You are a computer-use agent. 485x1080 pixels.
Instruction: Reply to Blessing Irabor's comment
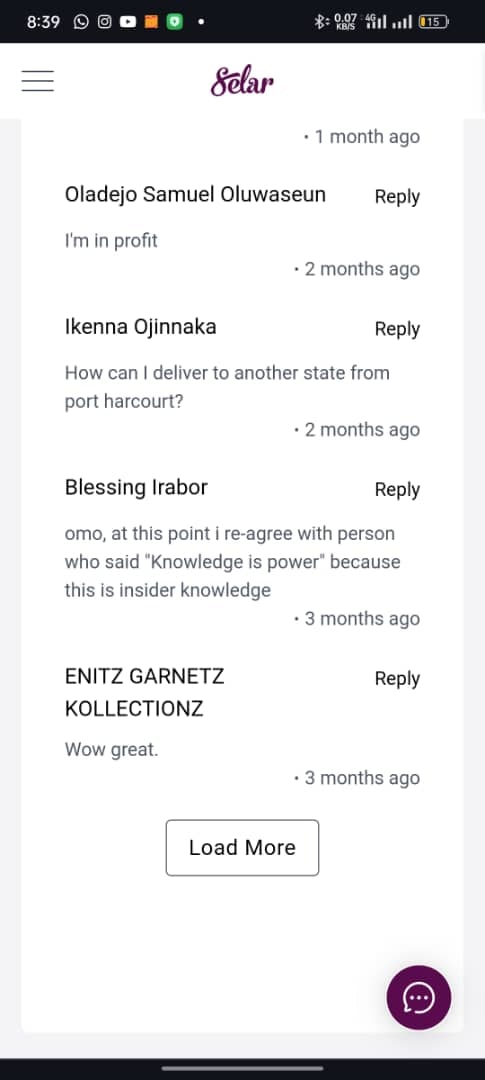coord(397,490)
